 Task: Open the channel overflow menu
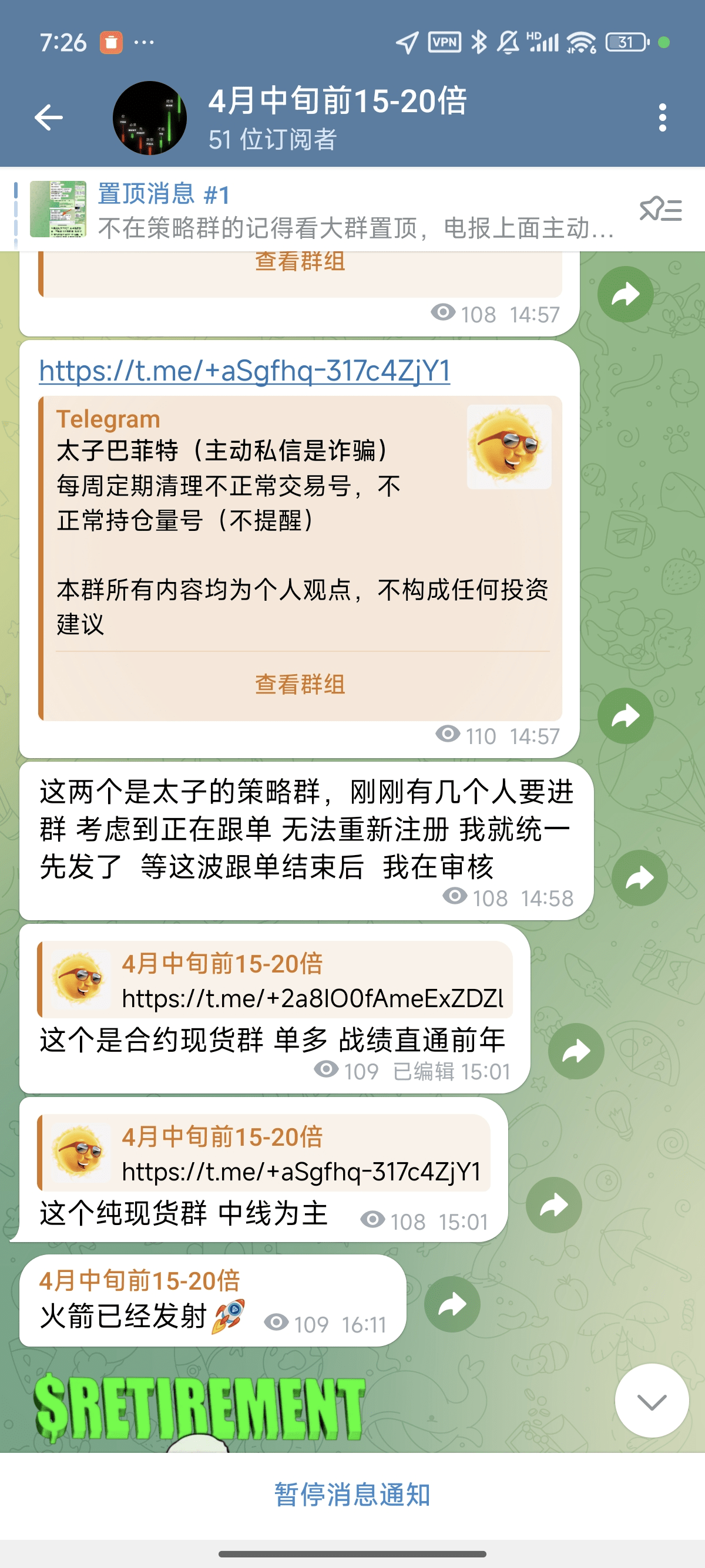click(x=662, y=117)
